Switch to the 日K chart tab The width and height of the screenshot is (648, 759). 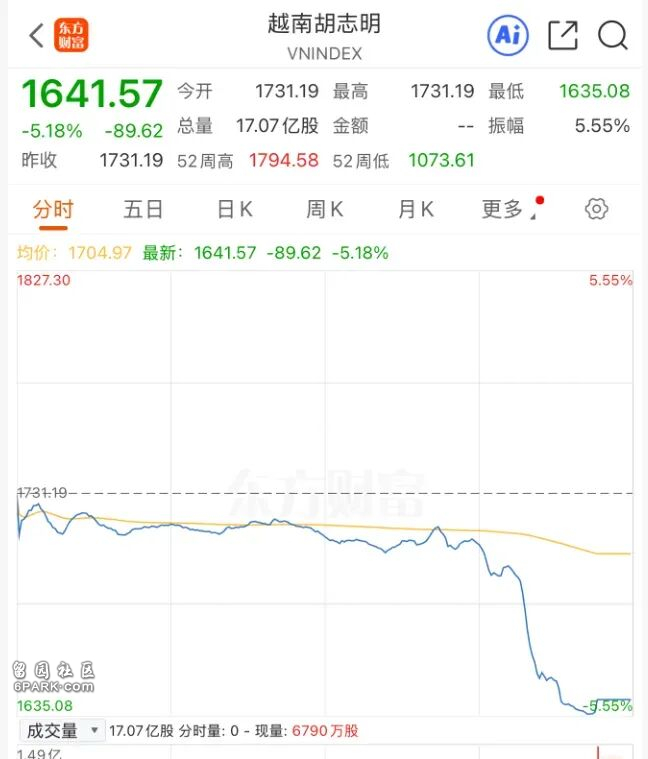click(x=235, y=209)
